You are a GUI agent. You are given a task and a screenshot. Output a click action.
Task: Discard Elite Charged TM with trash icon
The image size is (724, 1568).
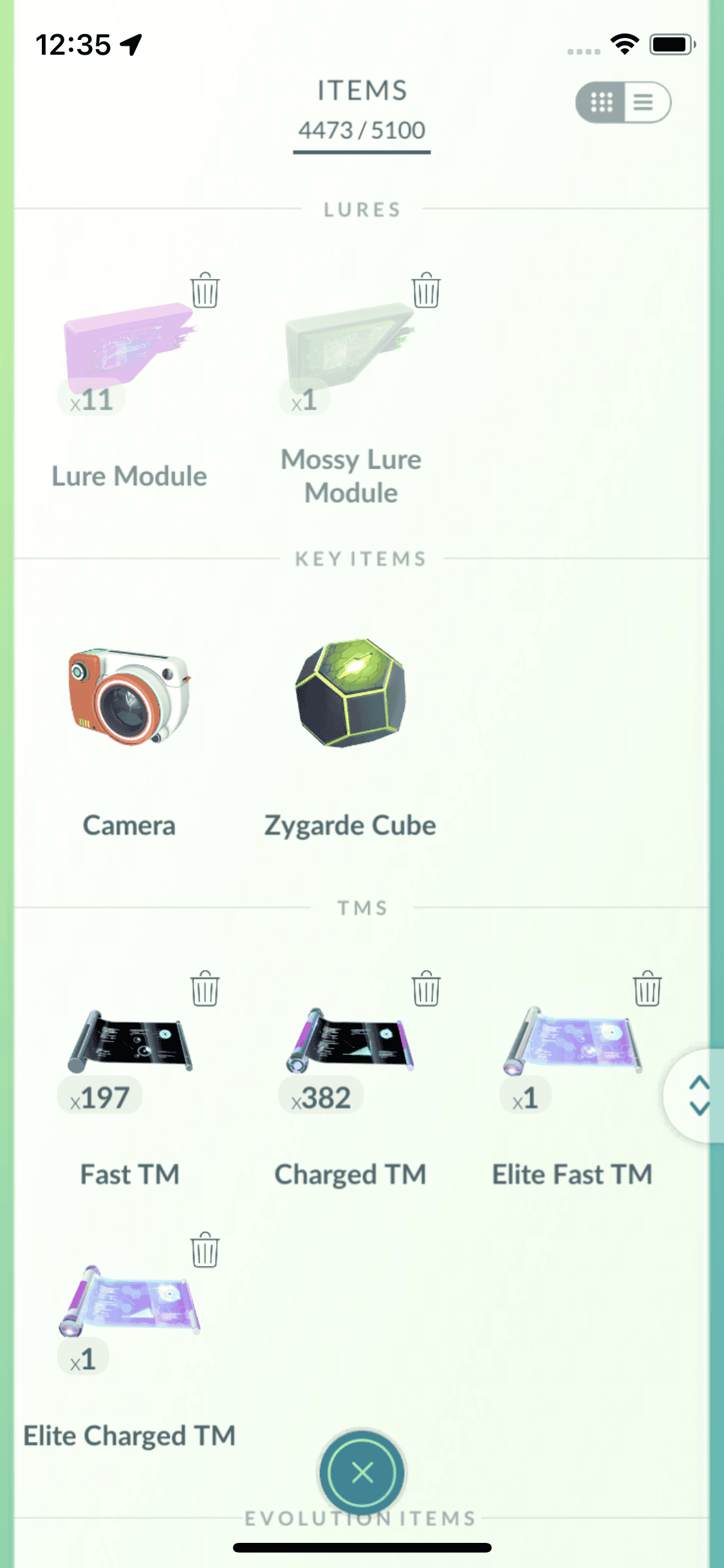(205, 1250)
